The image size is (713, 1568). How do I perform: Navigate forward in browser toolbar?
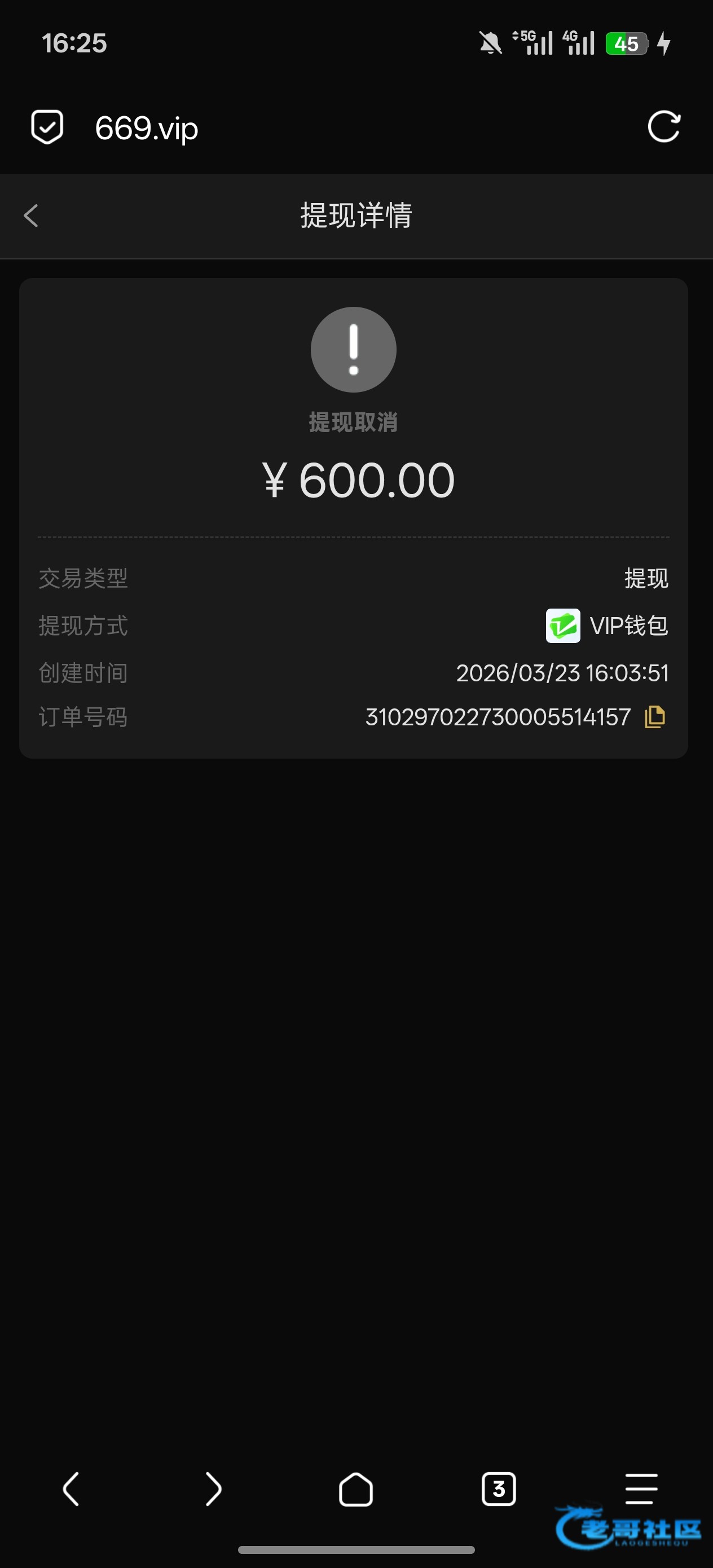[213, 1488]
